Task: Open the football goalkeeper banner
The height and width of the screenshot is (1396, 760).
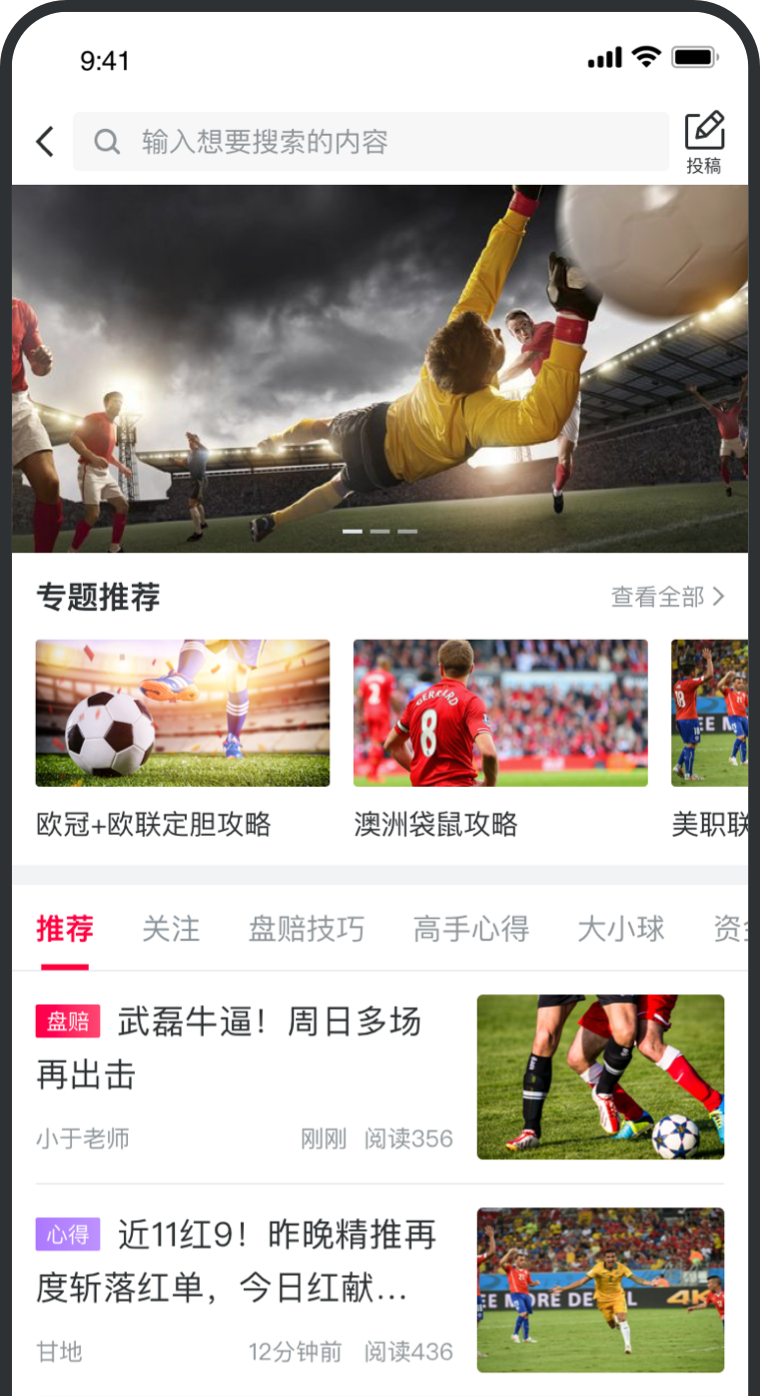Action: click(x=380, y=368)
